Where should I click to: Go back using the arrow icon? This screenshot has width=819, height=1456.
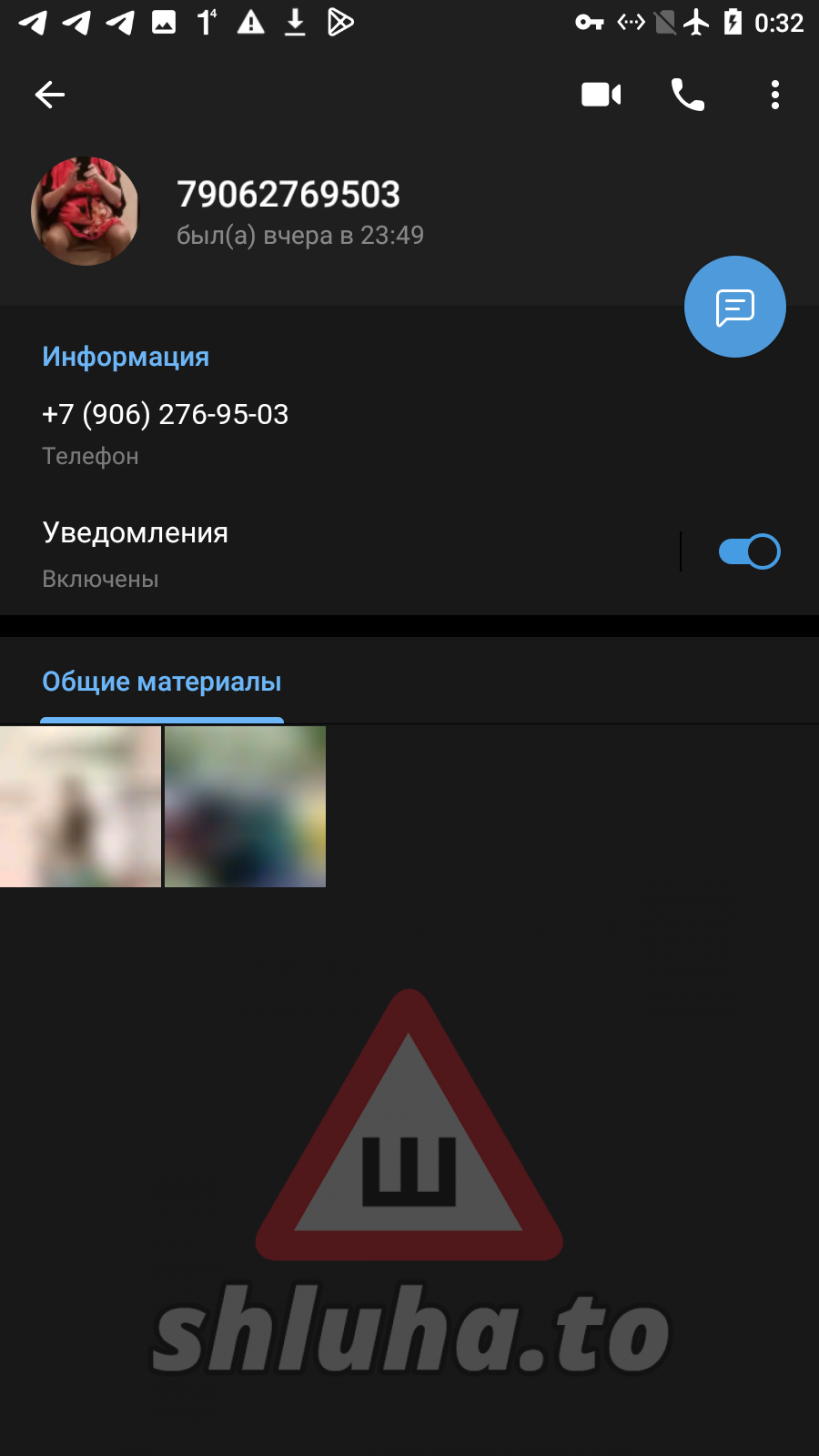coord(50,95)
